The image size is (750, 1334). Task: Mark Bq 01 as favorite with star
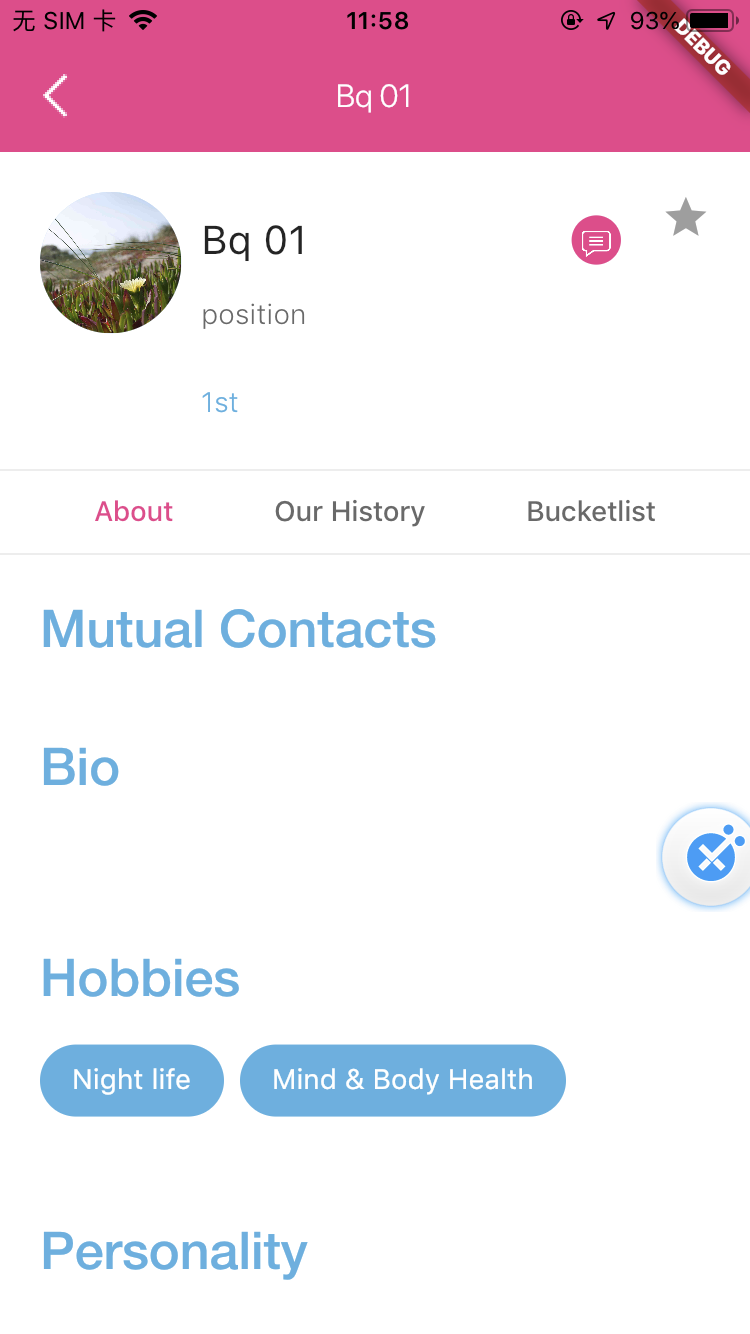pos(686,217)
